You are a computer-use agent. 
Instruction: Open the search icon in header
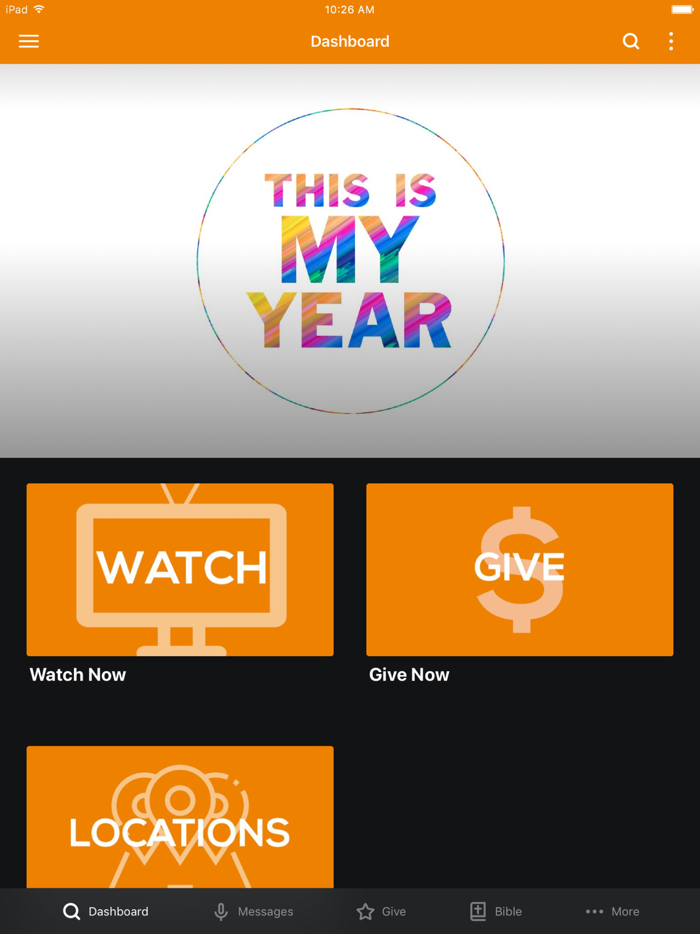(x=631, y=41)
